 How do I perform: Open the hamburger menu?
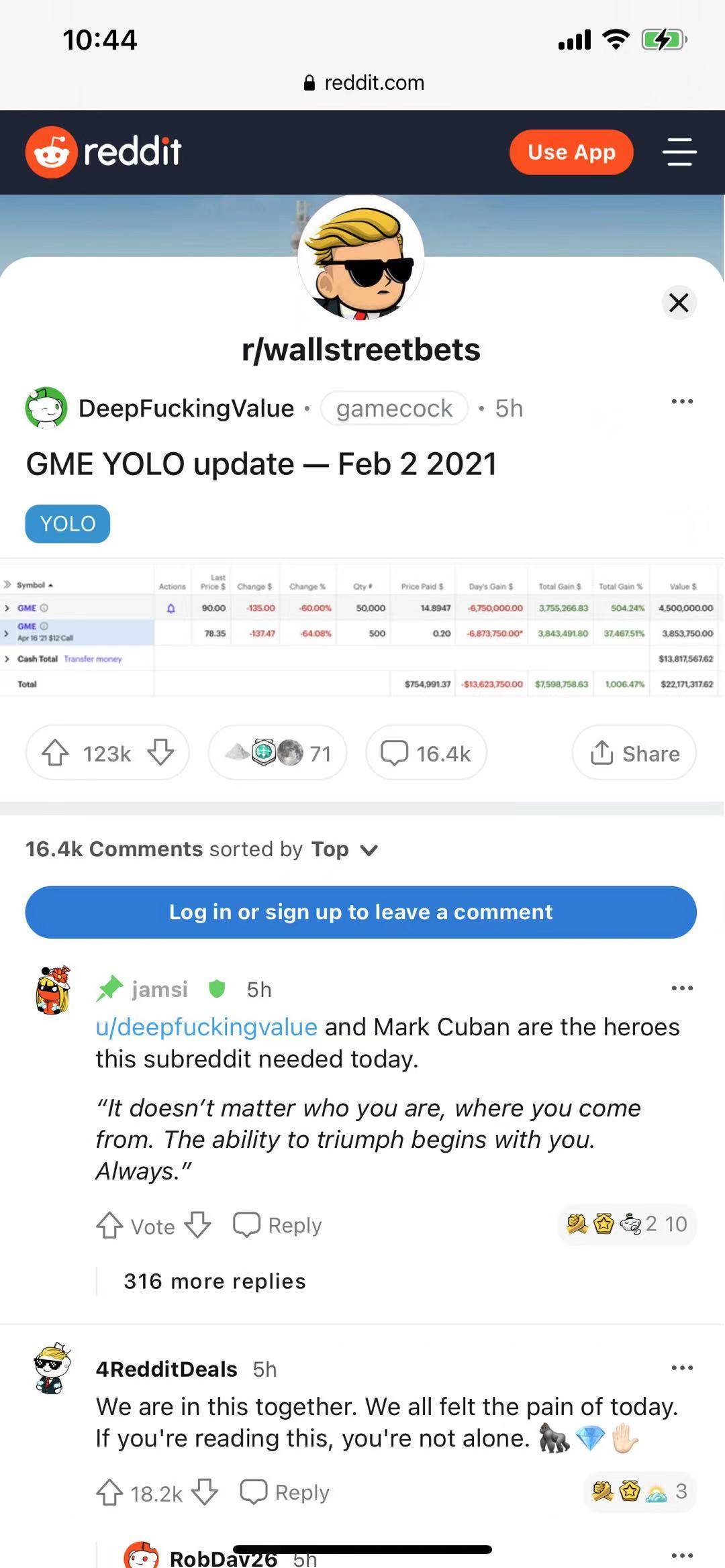pyautogui.click(x=679, y=152)
